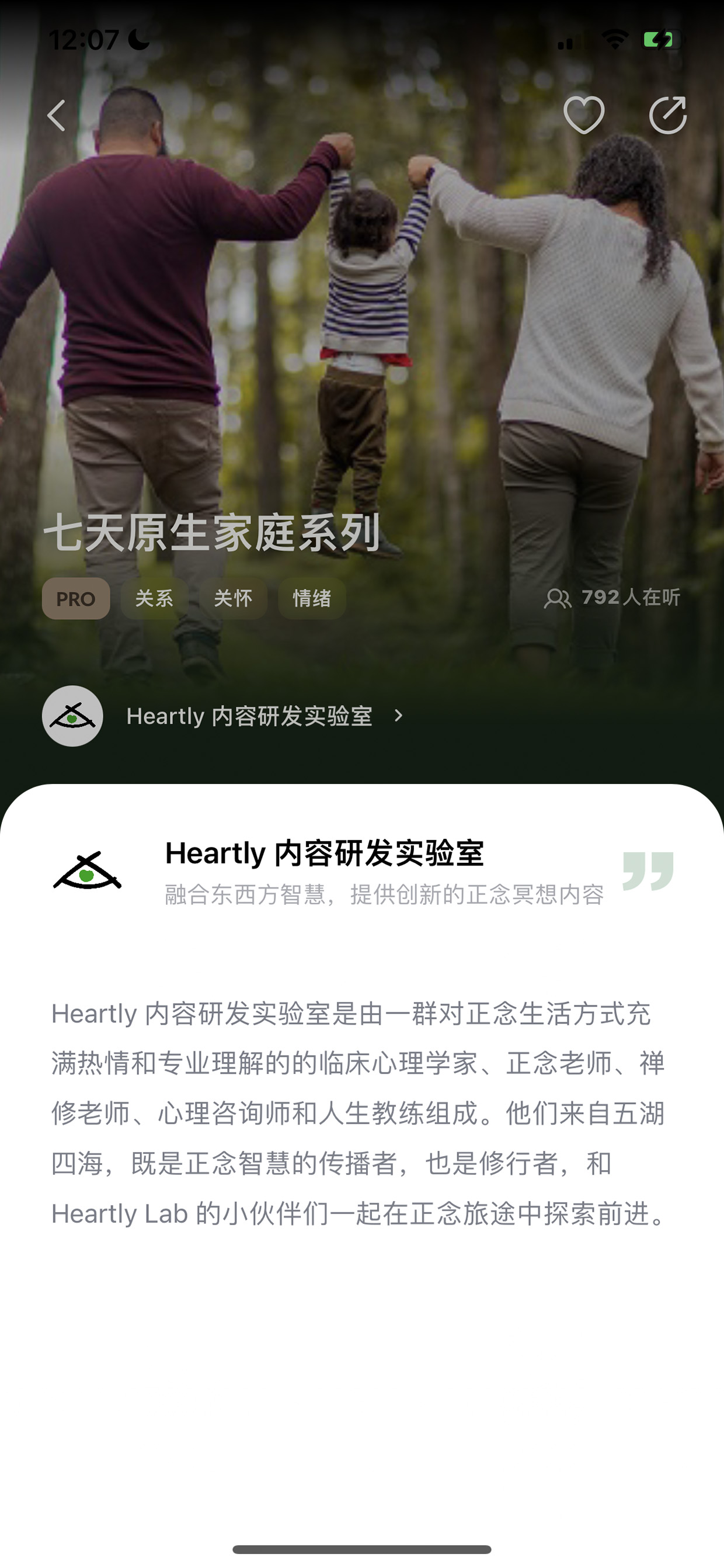
Task: Tap the PRO badge
Action: [76, 598]
